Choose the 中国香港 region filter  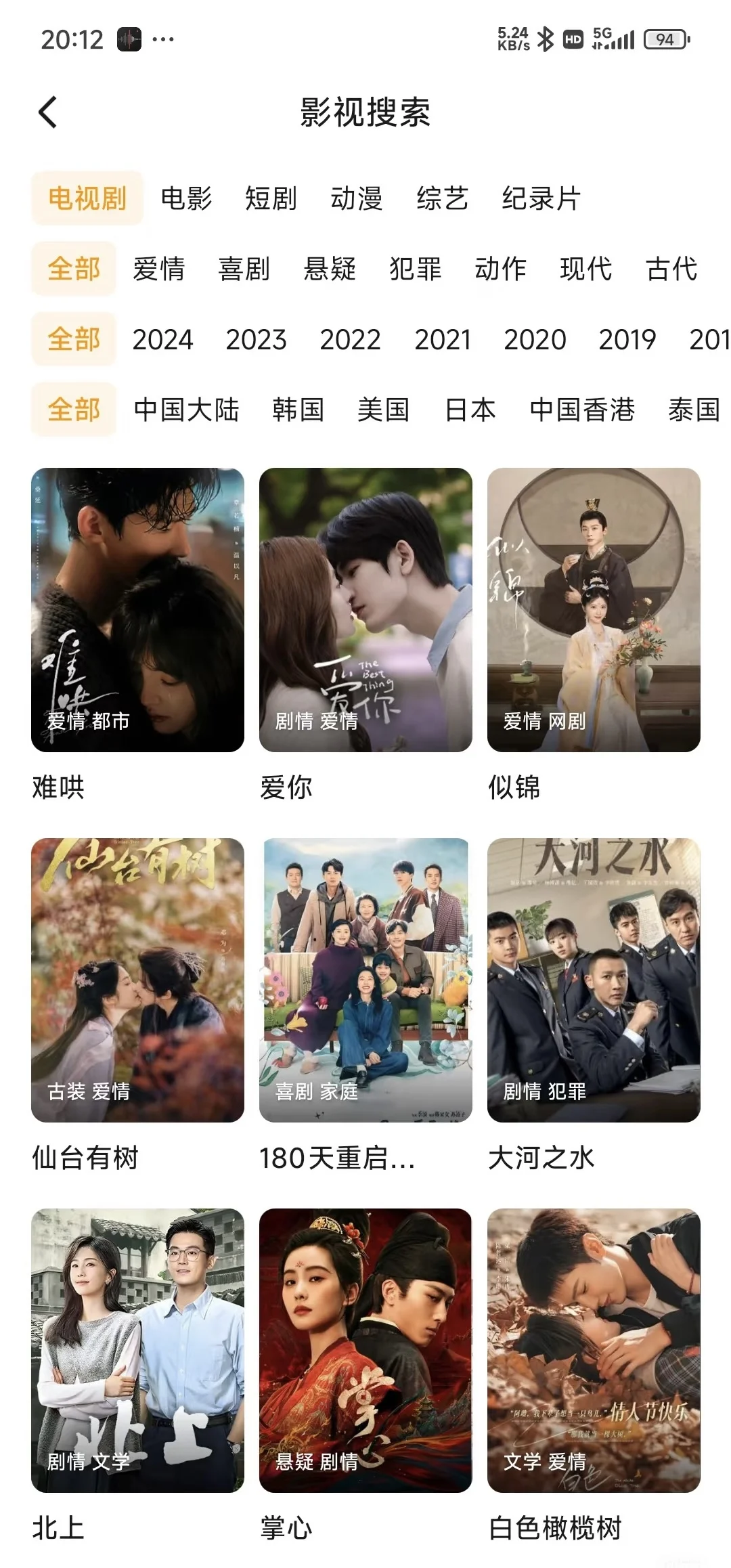pos(582,410)
